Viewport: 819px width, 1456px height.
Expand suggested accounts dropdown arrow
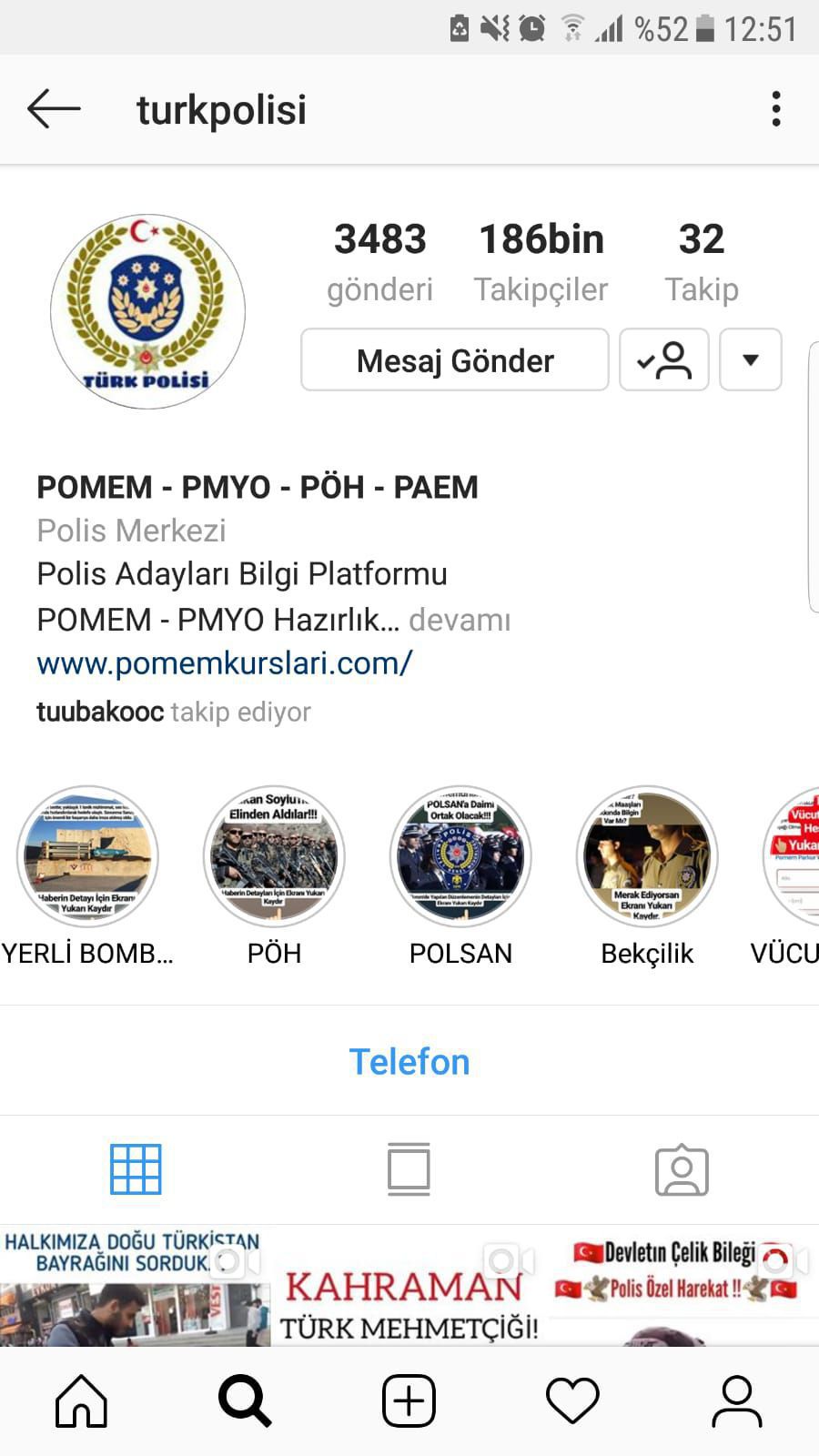click(750, 360)
